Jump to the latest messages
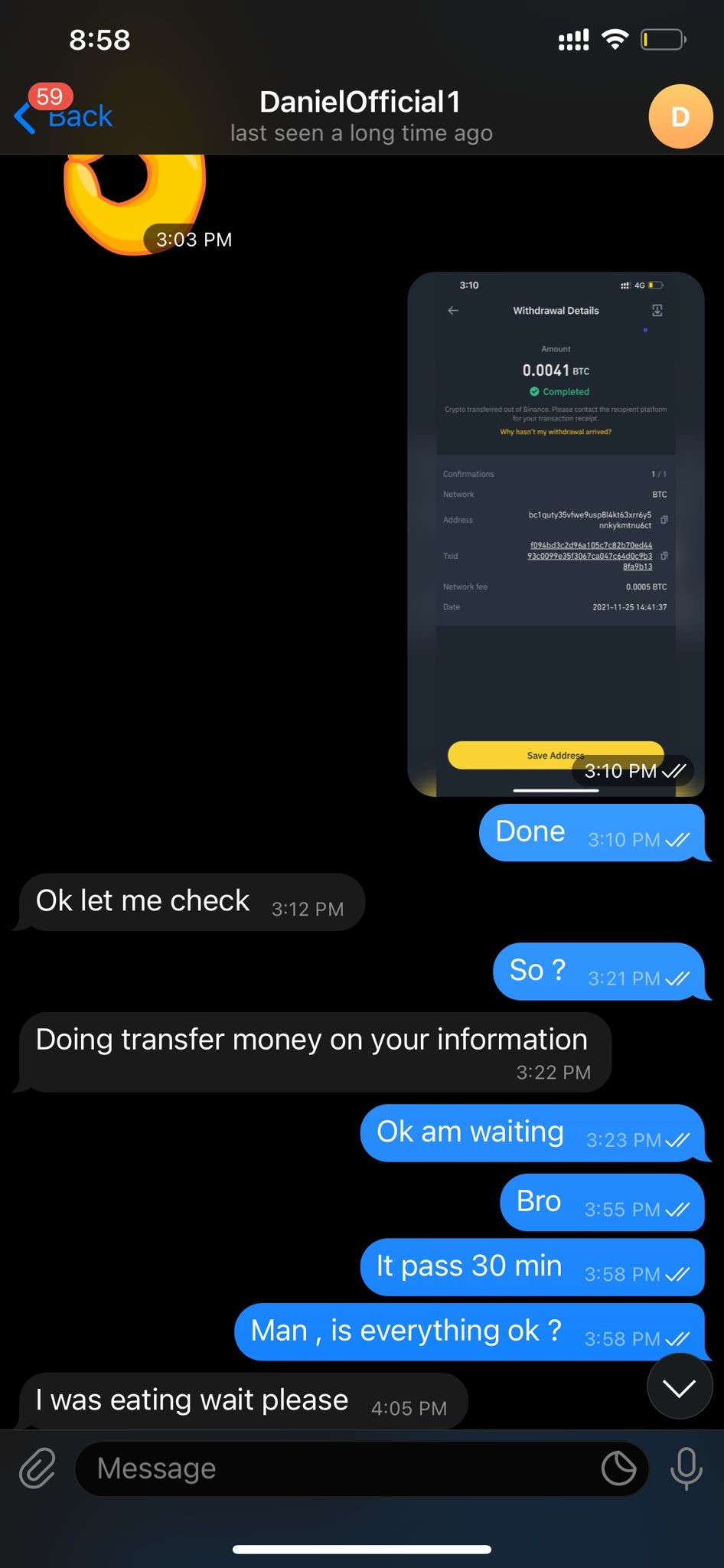724x1568 pixels. pos(680,1387)
